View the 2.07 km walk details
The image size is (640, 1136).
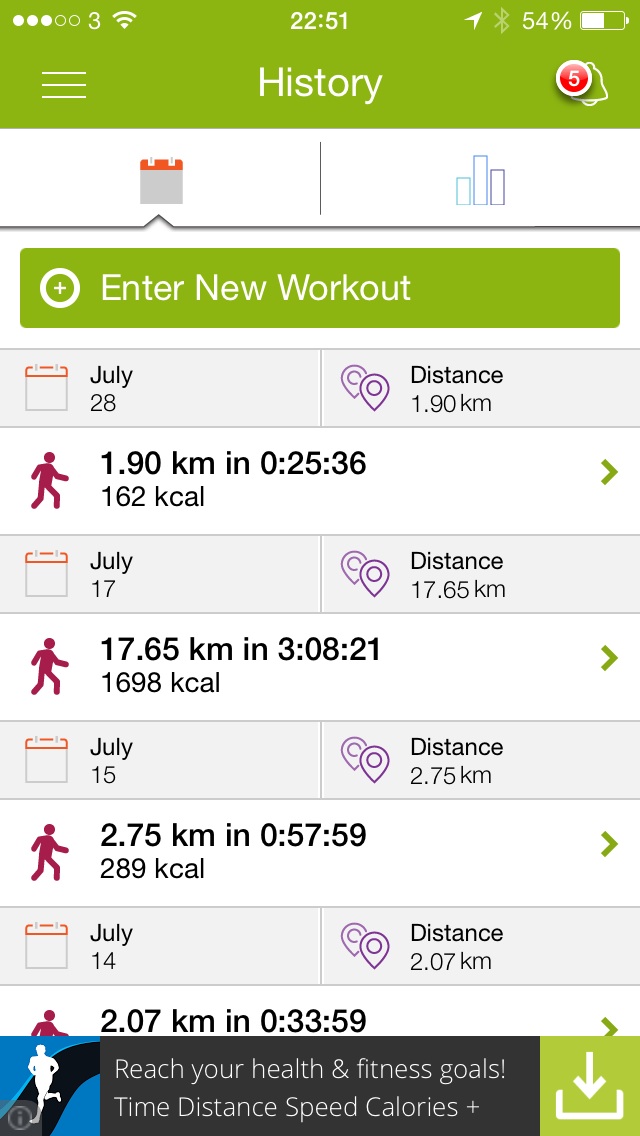click(x=320, y=1011)
